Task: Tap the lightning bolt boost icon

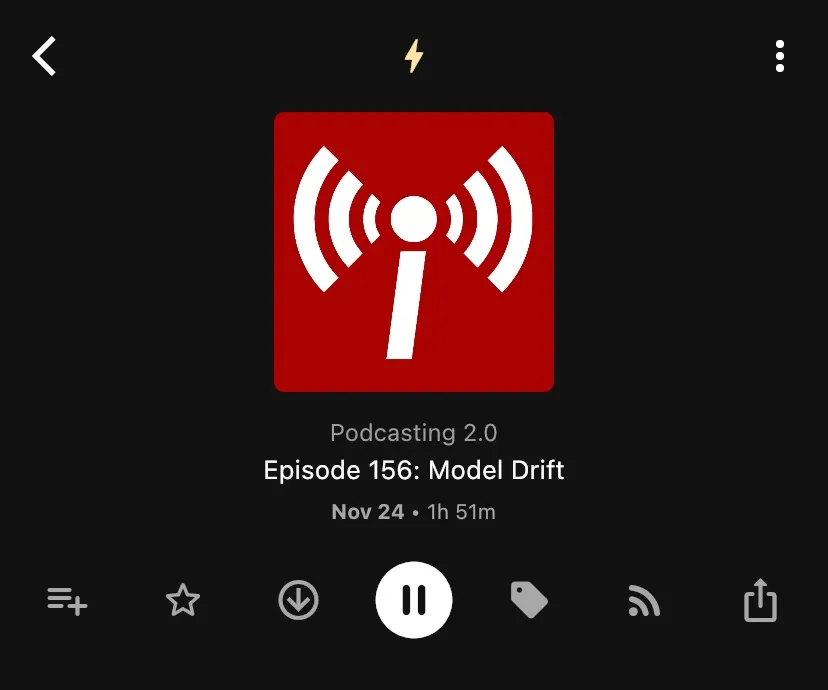Action: point(414,56)
